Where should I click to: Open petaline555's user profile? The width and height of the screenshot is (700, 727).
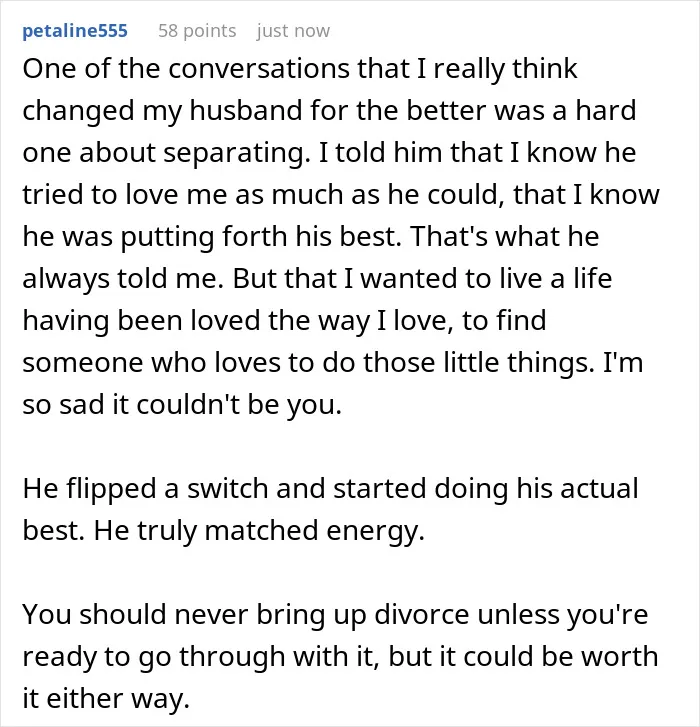tap(75, 31)
